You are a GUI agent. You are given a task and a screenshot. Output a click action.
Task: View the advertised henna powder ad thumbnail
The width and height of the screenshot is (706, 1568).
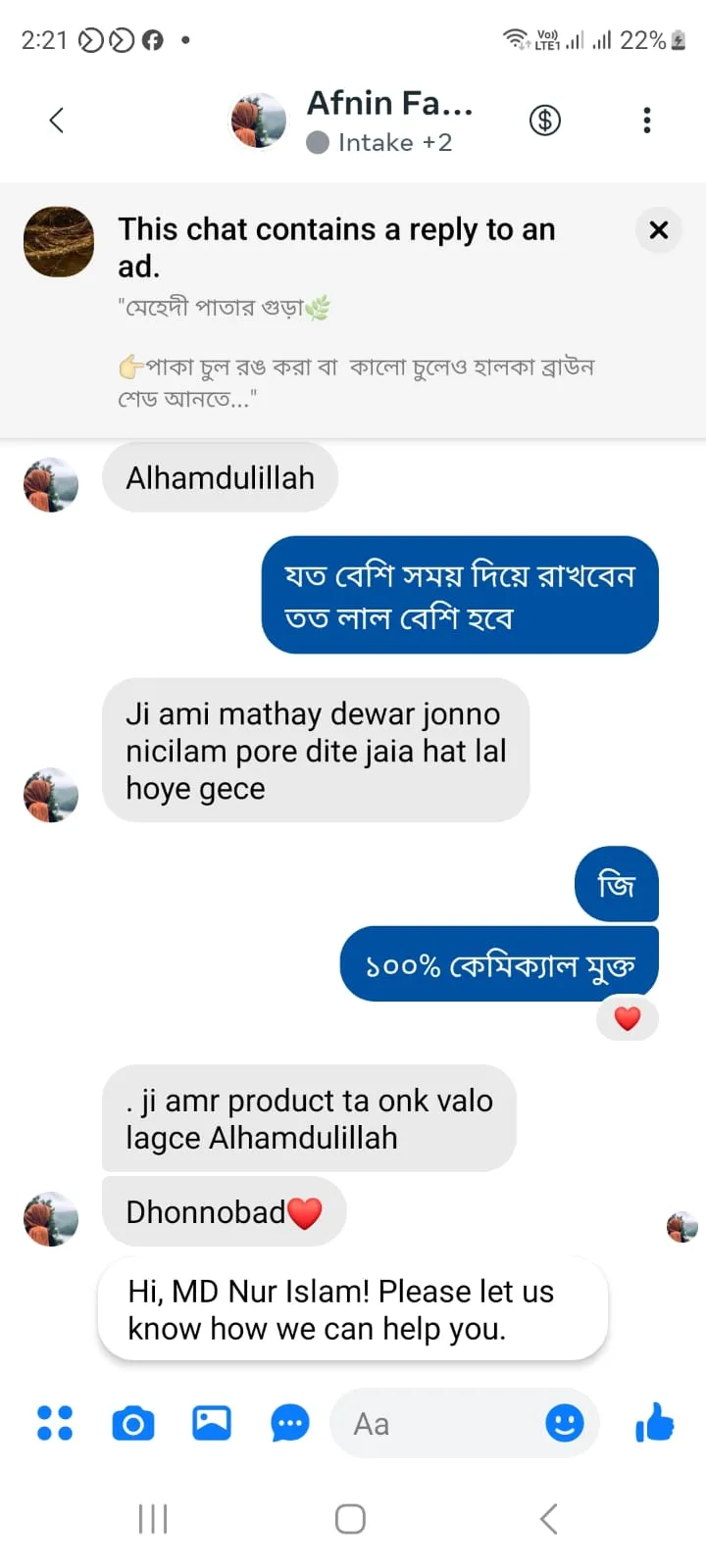pos(59,242)
